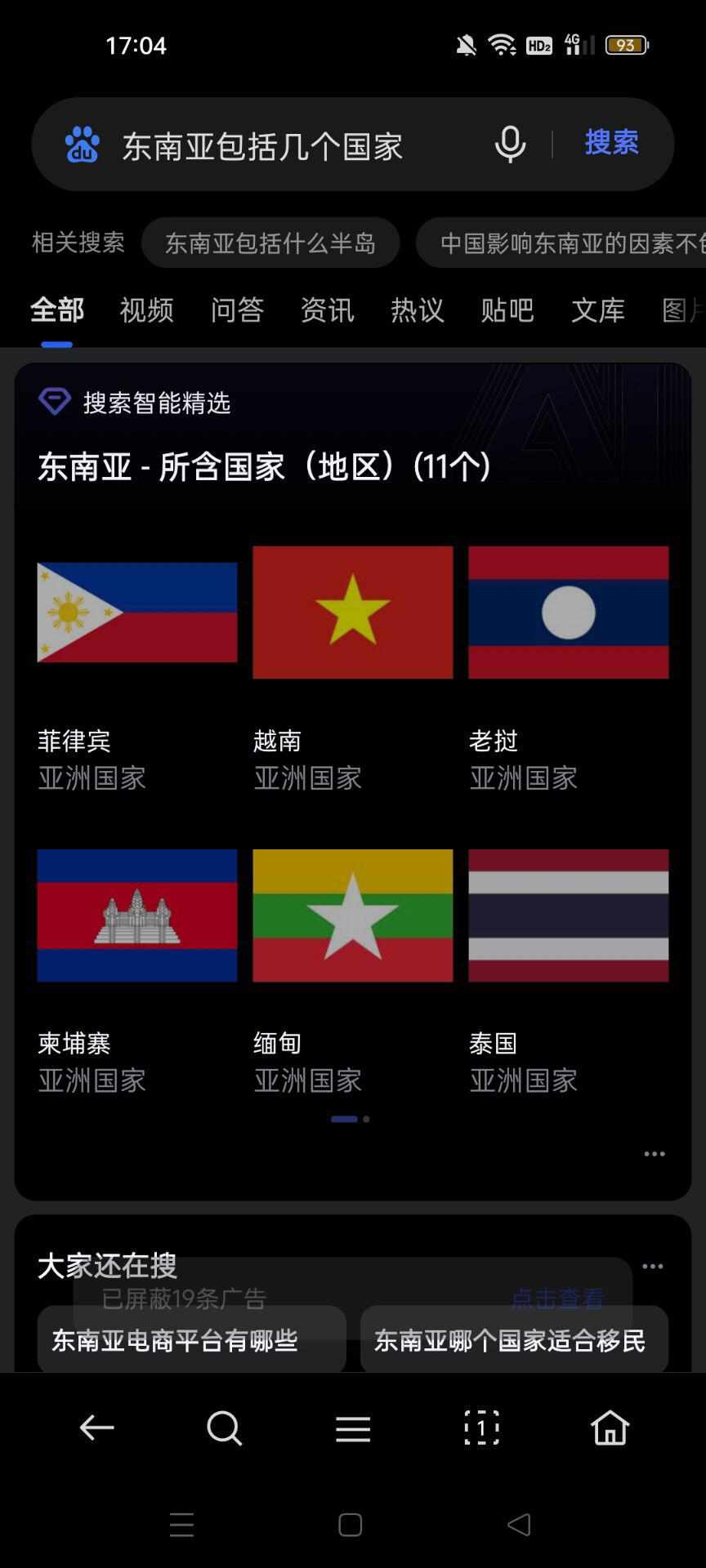Switch to the 文库 tab

tap(598, 310)
